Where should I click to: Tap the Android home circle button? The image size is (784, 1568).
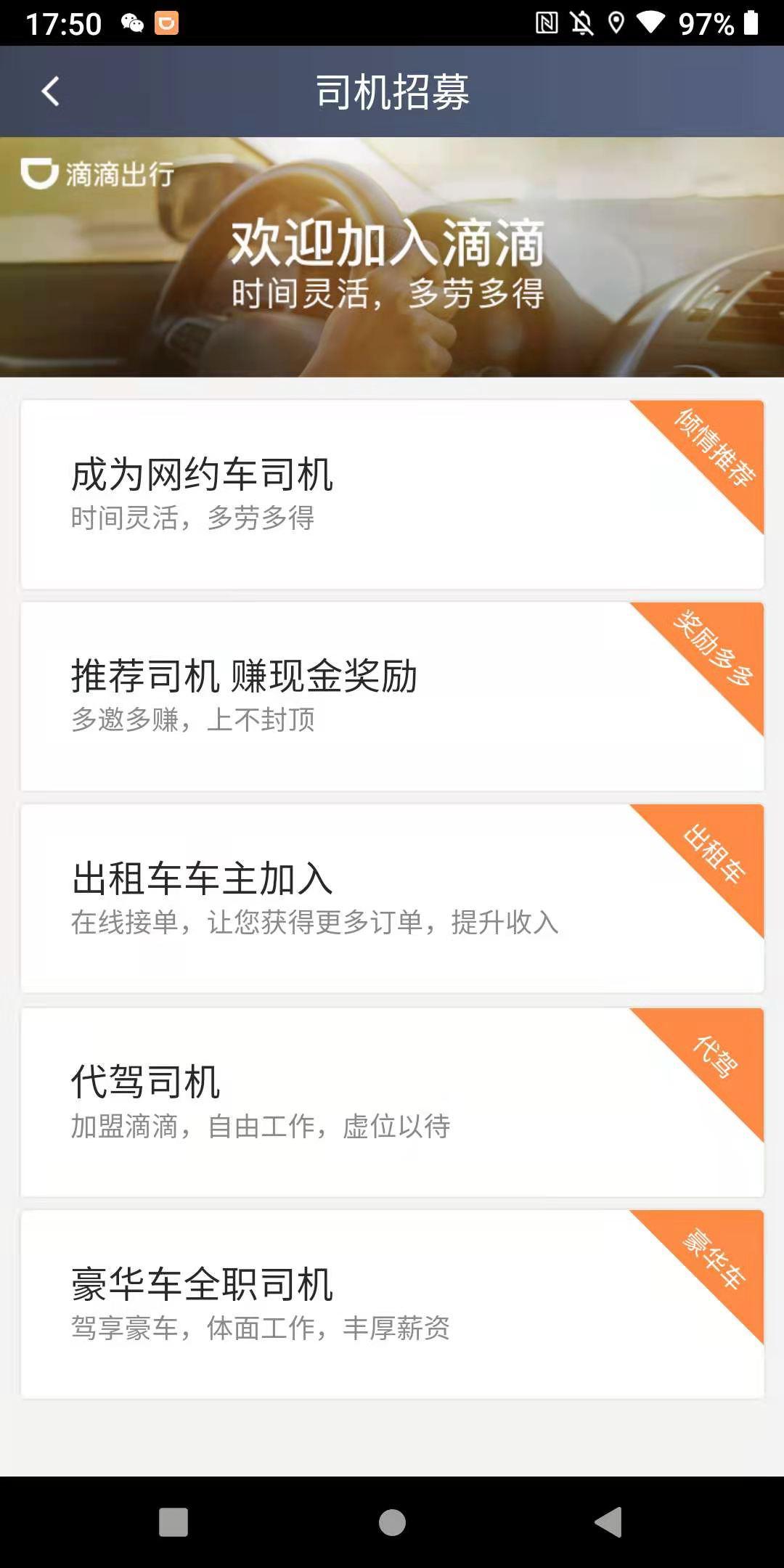[392, 1522]
